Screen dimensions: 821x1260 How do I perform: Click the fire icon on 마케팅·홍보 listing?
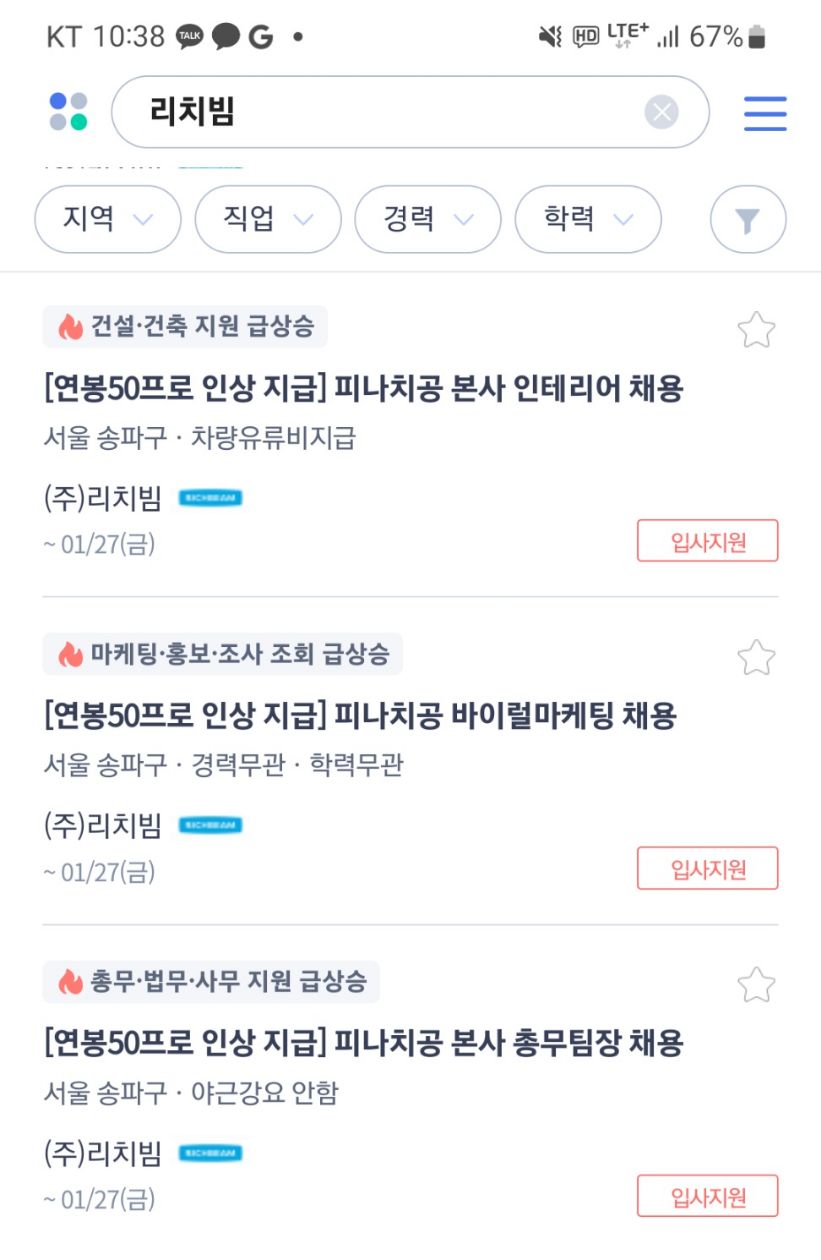68,655
